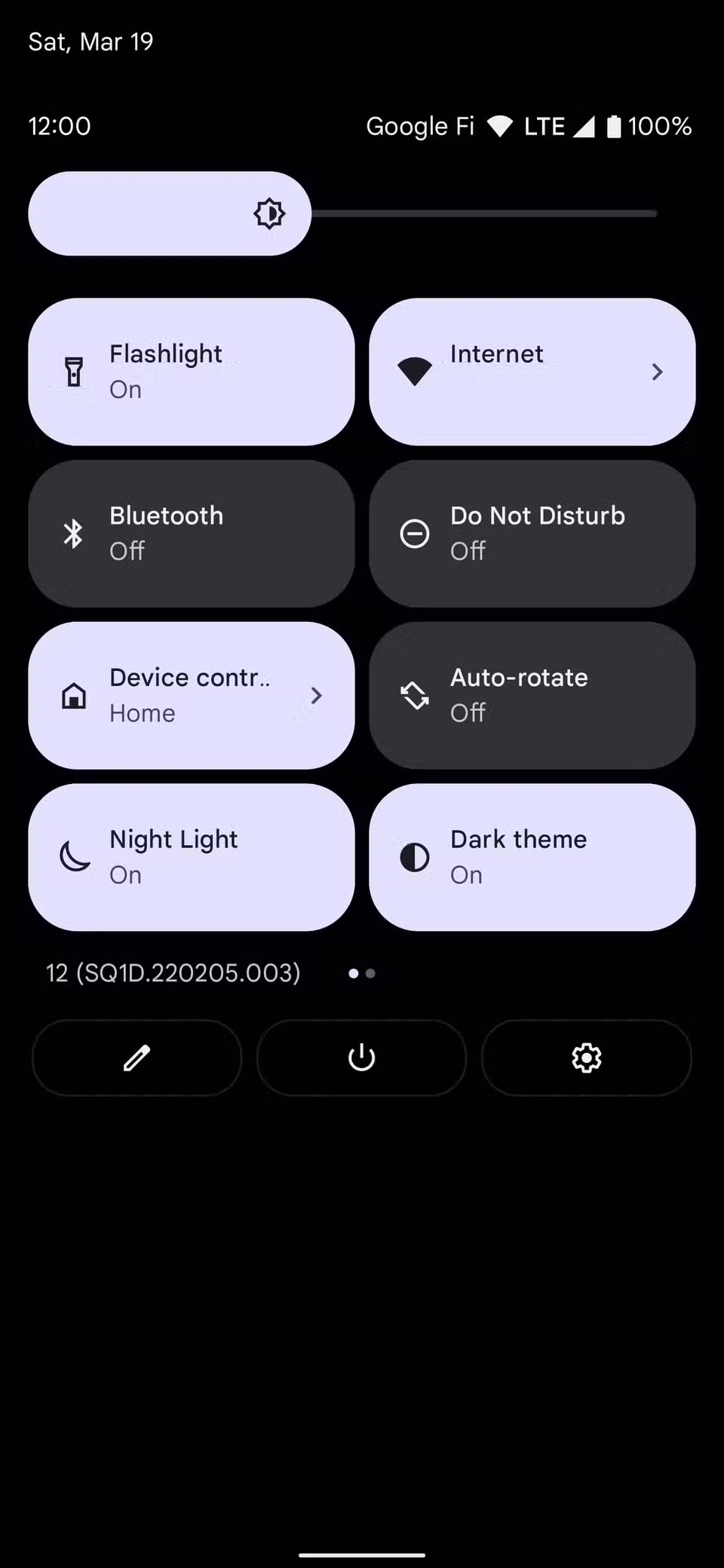Tap the Bluetooth icon
The width and height of the screenshot is (724, 1568).
73,533
